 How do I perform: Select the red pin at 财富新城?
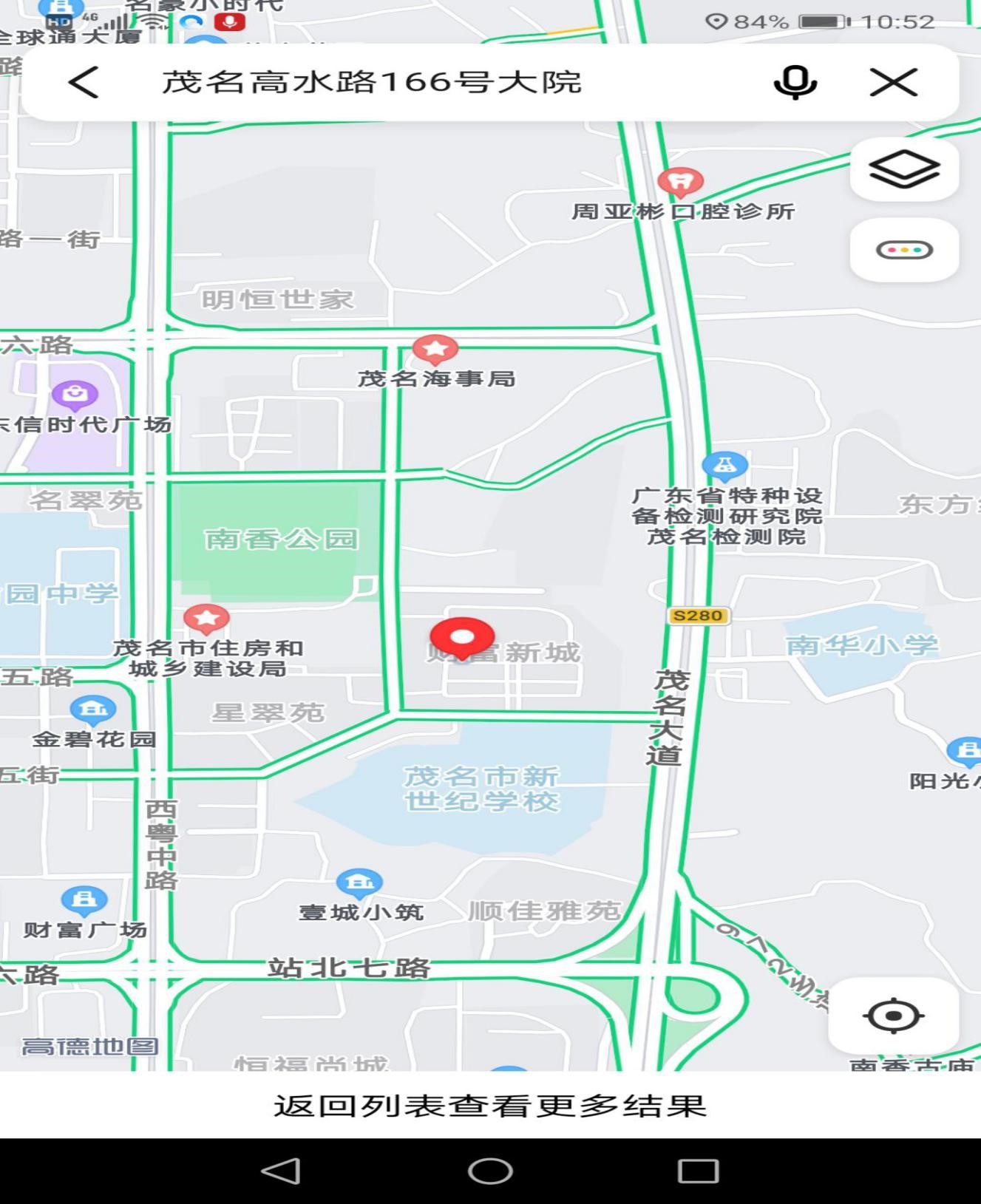click(x=462, y=637)
